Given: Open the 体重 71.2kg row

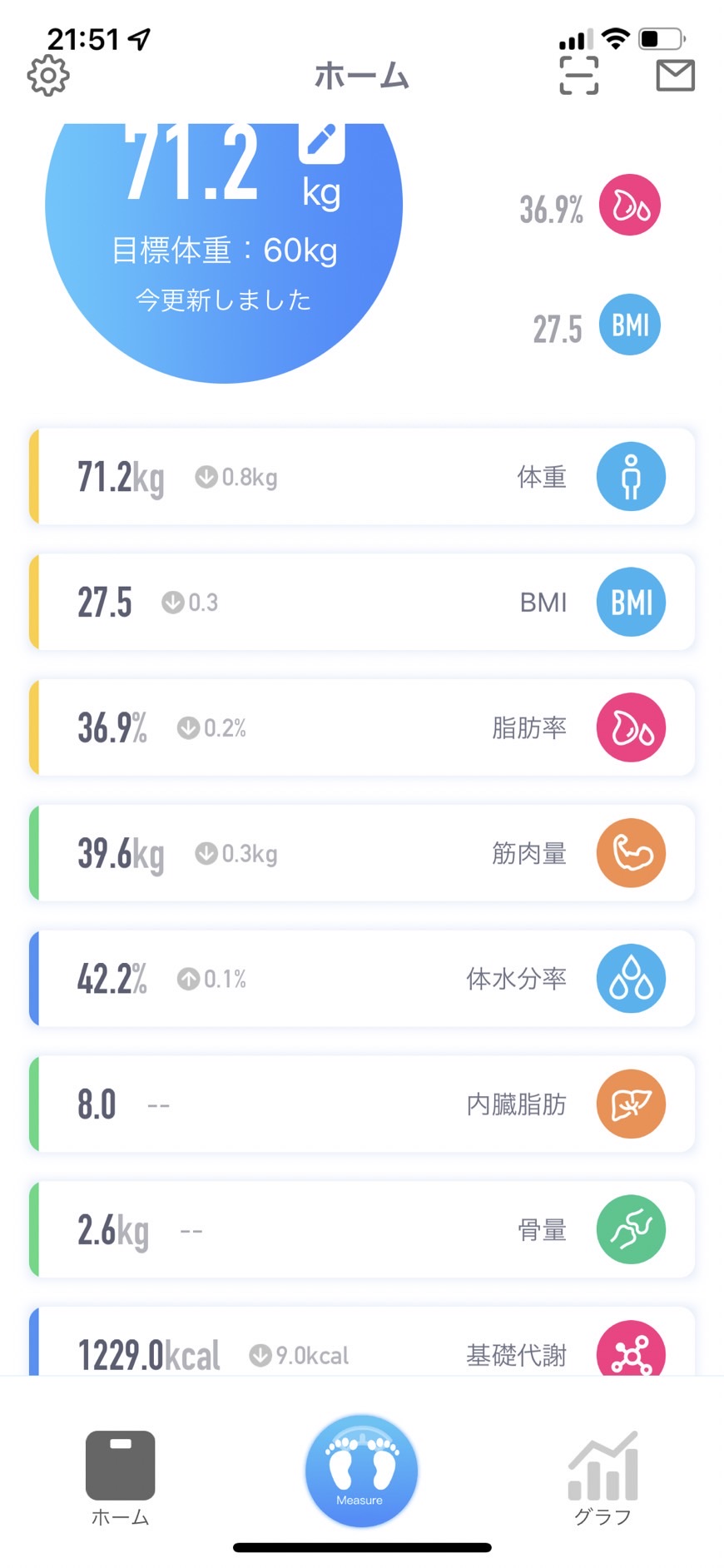Looking at the screenshot, I should [x=362, y=477].
